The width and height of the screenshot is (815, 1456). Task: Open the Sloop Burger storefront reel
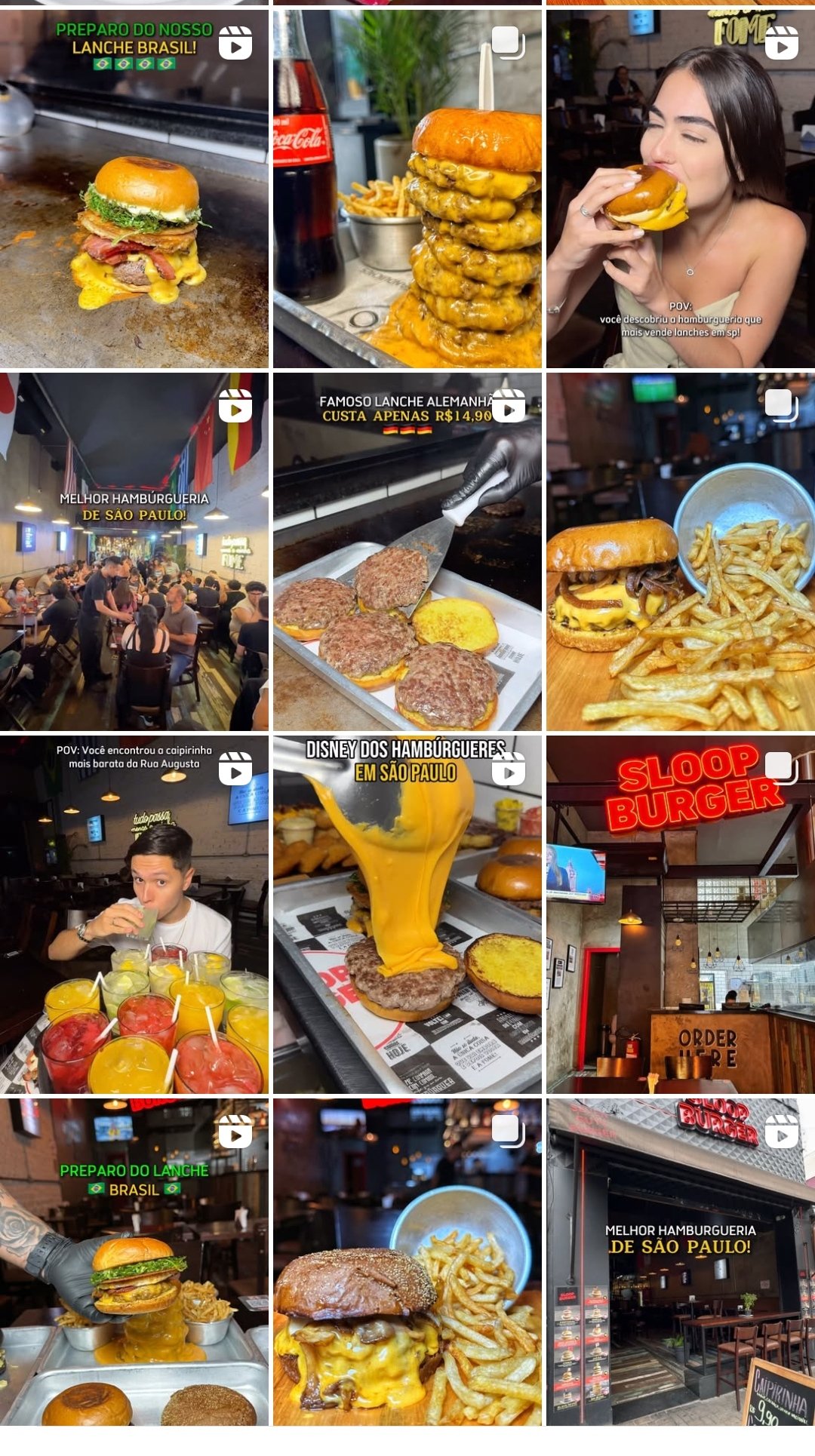coord(681,1262)
